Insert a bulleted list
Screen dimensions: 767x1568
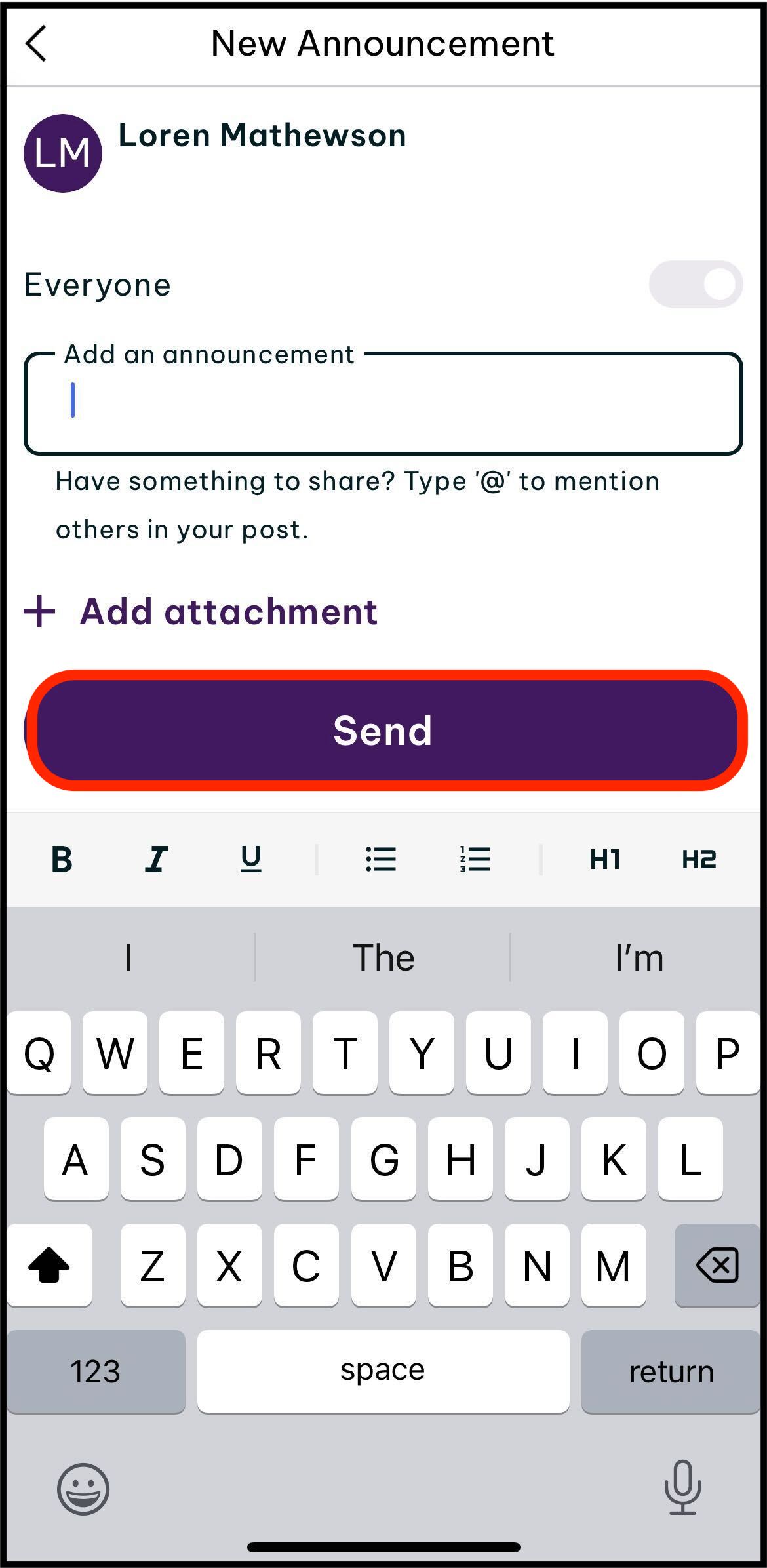point(381,859)
